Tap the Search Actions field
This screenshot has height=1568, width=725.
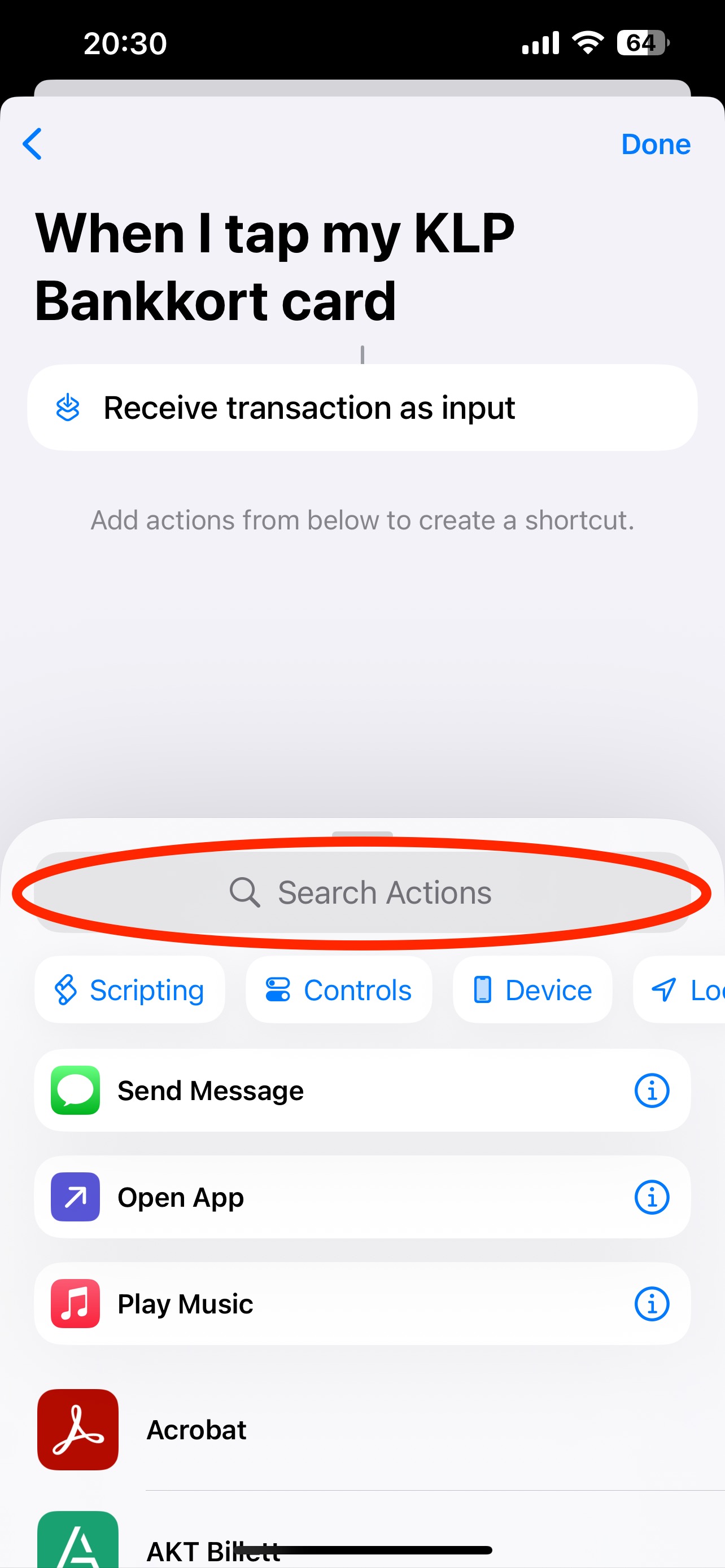(362, 892)
